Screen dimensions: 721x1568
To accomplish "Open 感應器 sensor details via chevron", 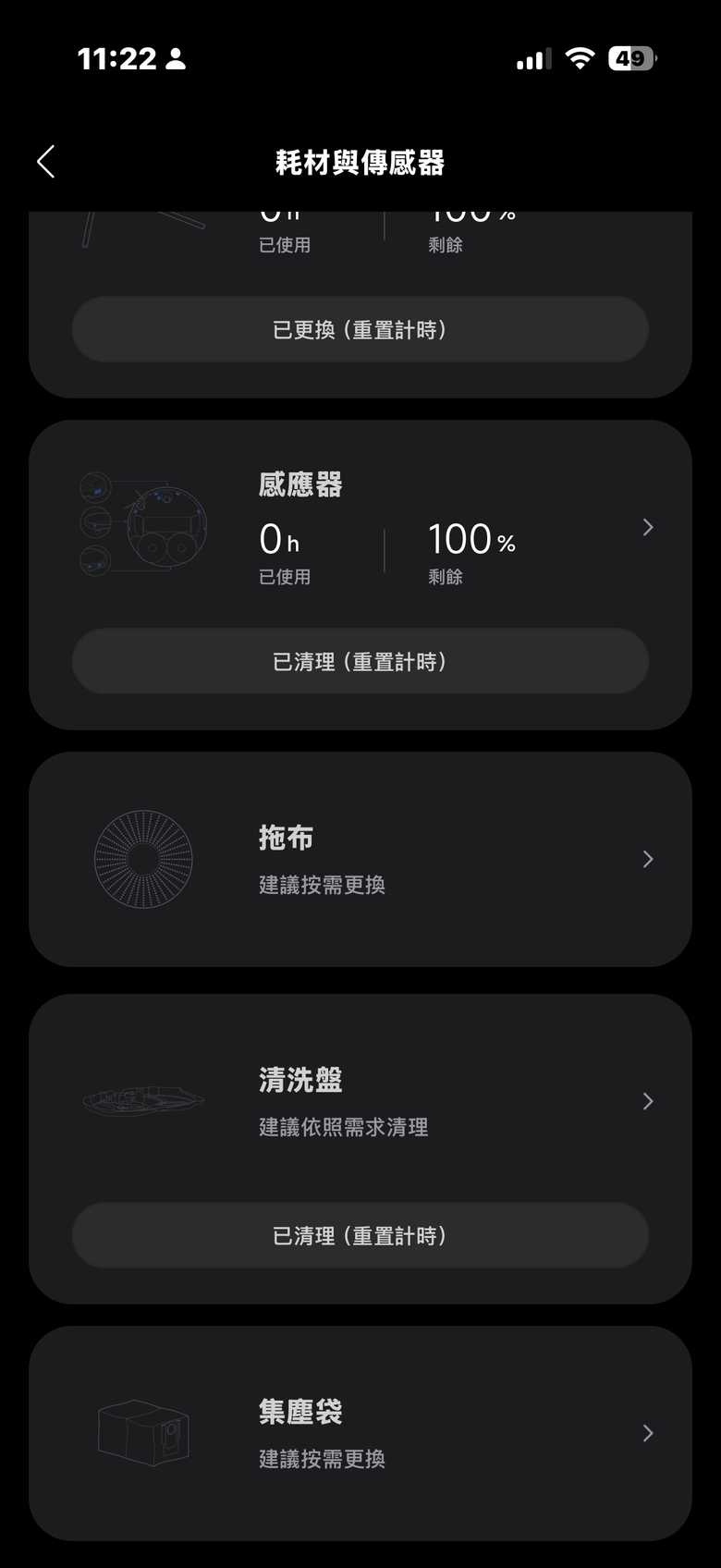I will 647,527.
